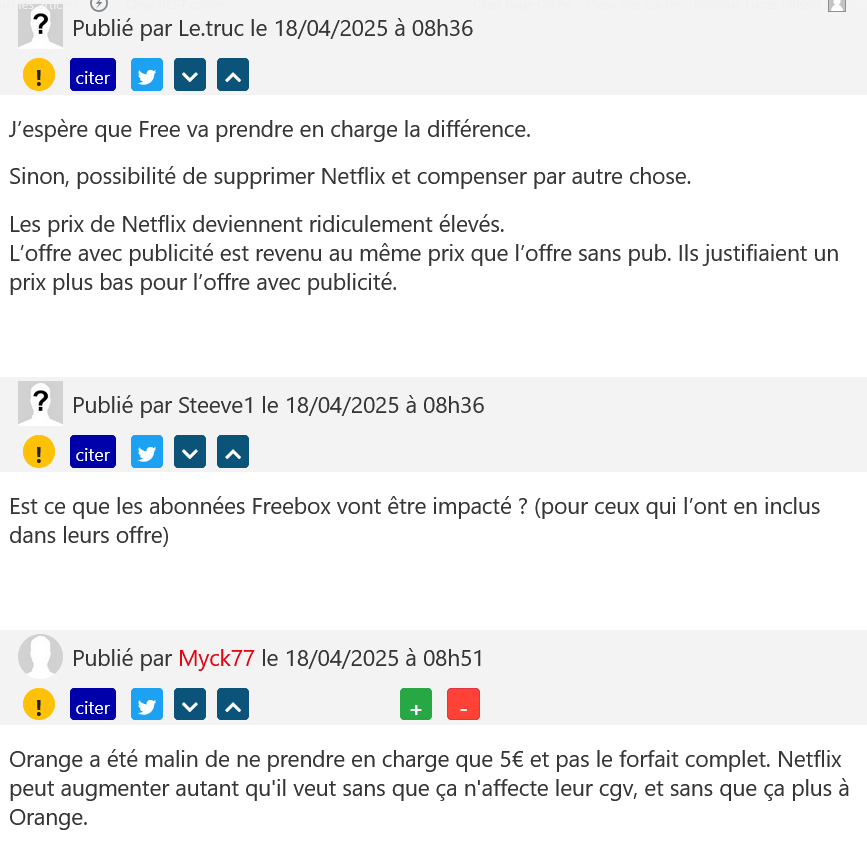
Task: Tap the down arrow under Myck77's comment
Action: 190,705
